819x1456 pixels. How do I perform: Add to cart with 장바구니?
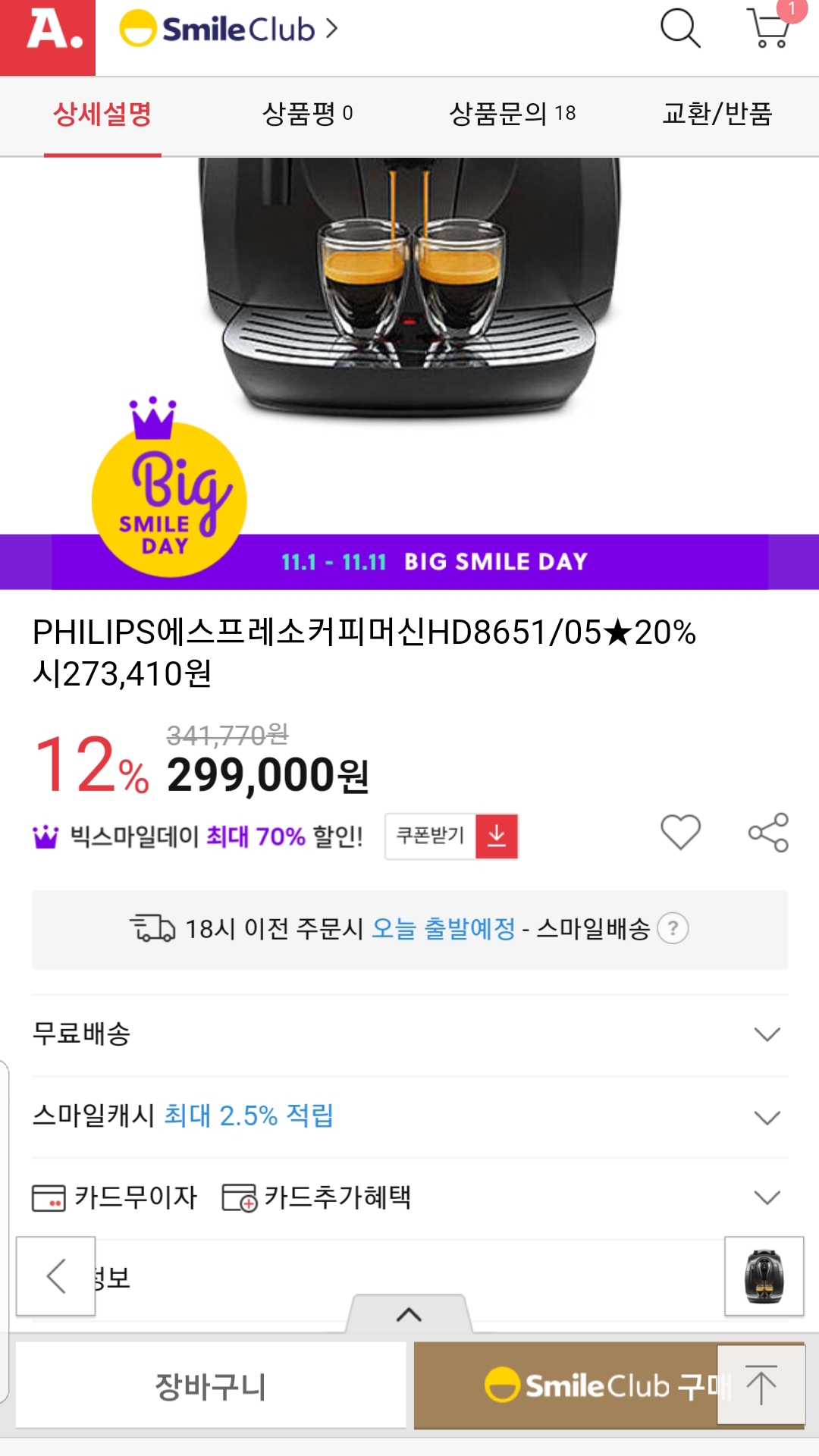coord(211,1385)
